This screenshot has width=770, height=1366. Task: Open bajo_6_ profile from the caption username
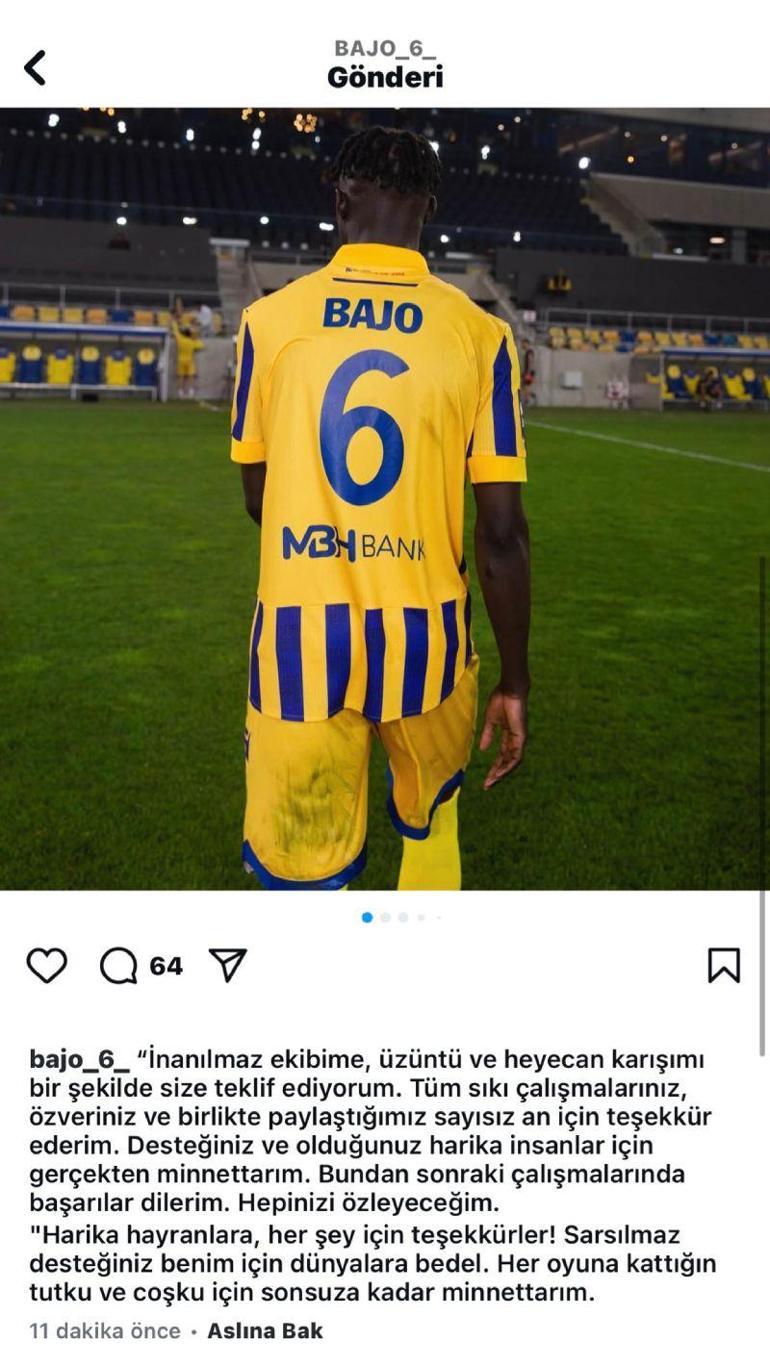click(x=80, y=1059)
